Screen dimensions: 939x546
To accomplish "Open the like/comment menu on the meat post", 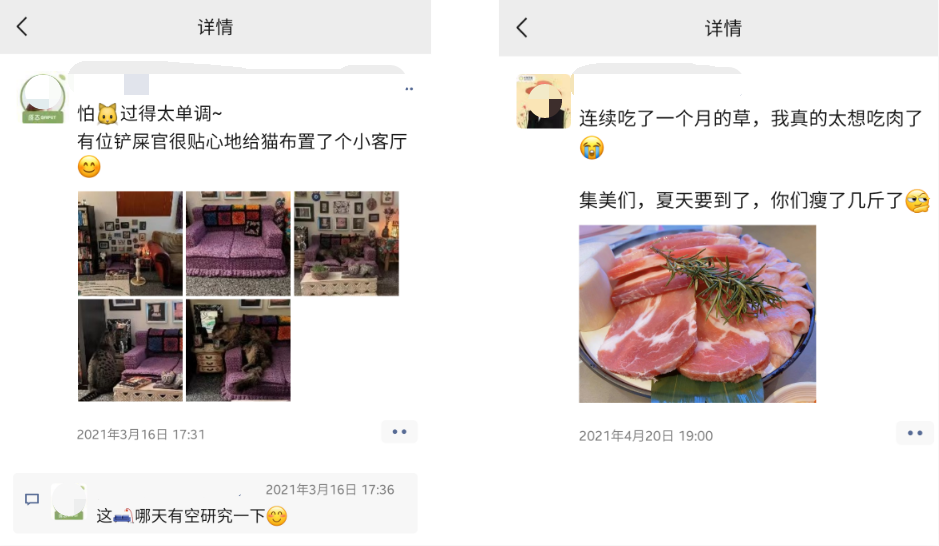I will 914,433.
